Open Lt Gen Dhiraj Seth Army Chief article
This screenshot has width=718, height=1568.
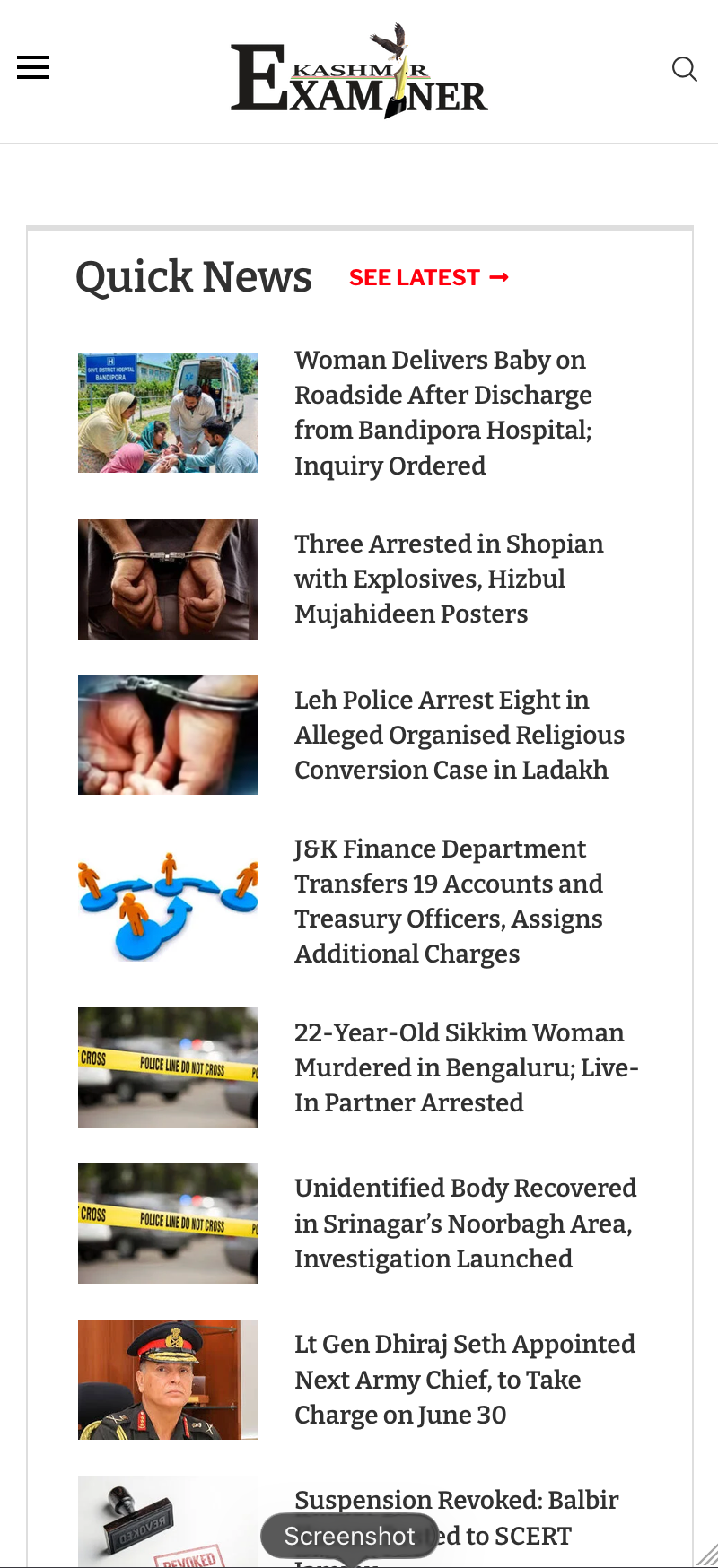click(x=465, y=1380)
